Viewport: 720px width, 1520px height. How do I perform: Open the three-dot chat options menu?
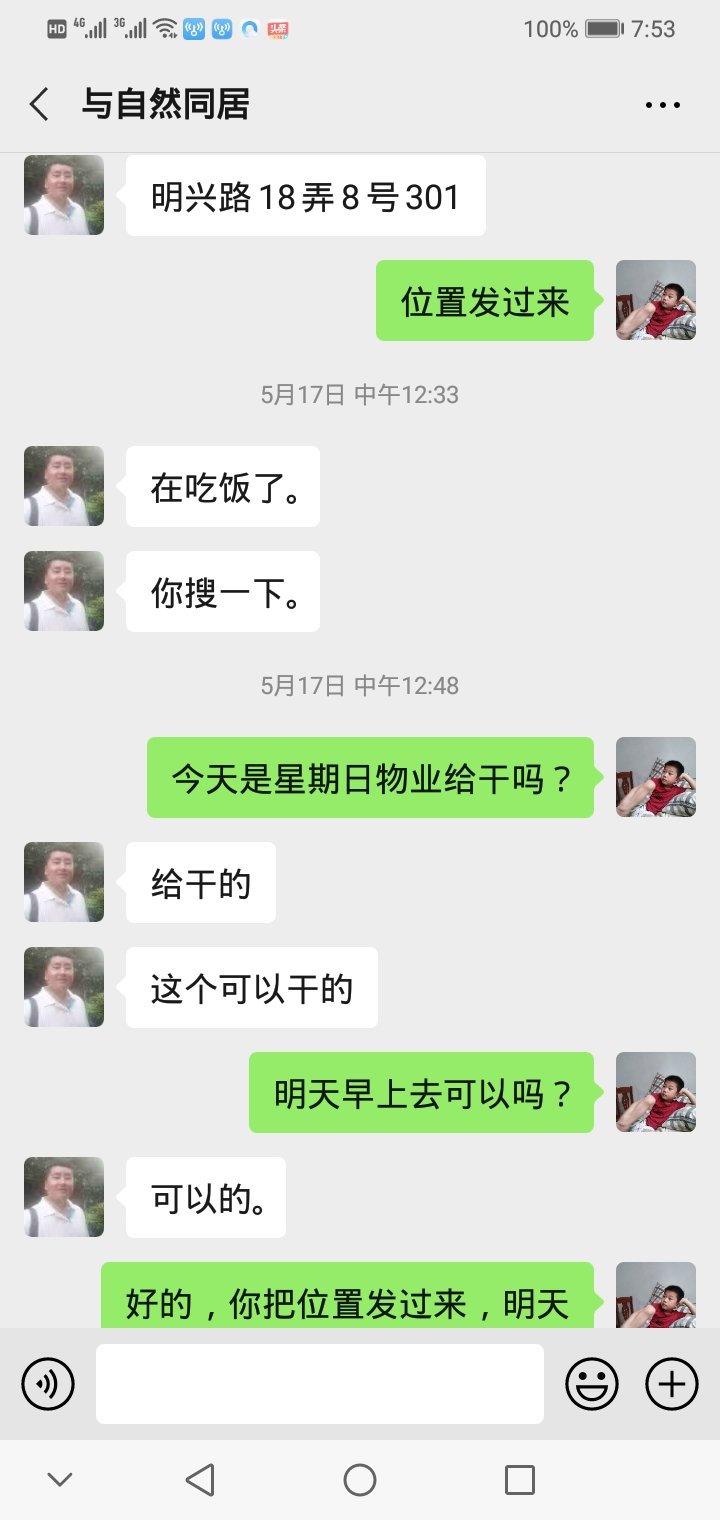tap(662, 104)
